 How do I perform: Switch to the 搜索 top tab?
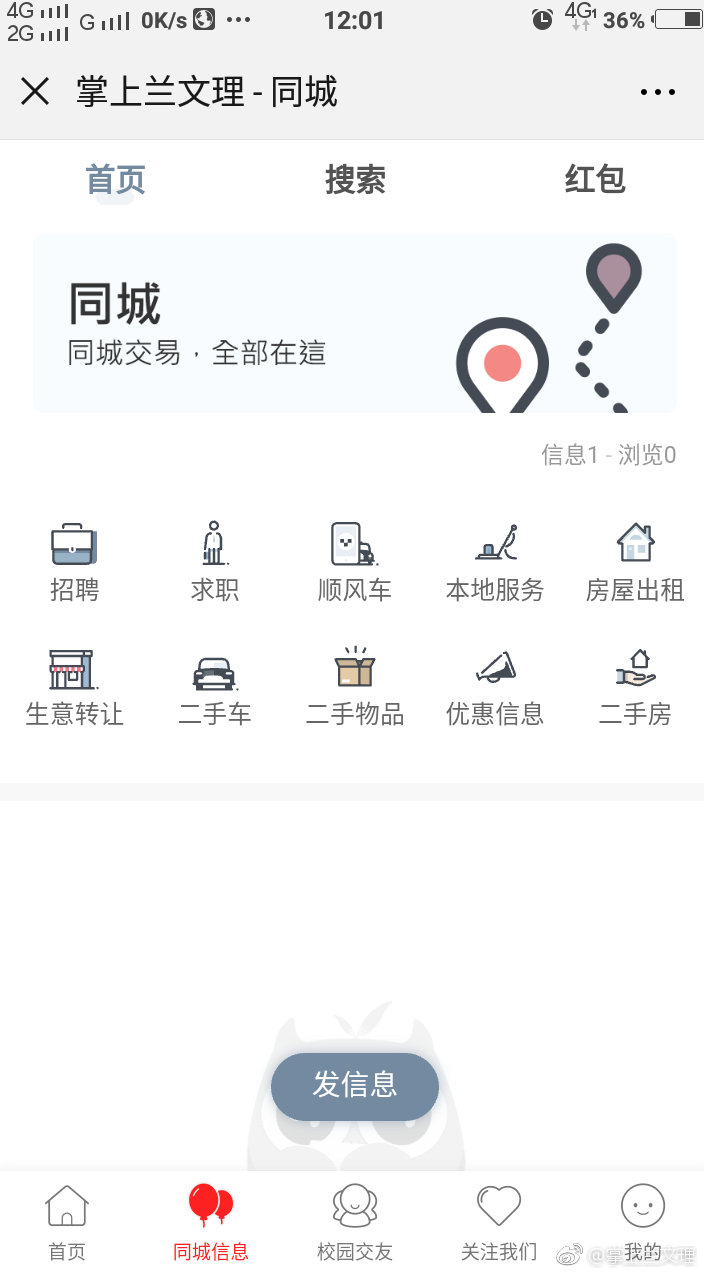click(355, 180)
